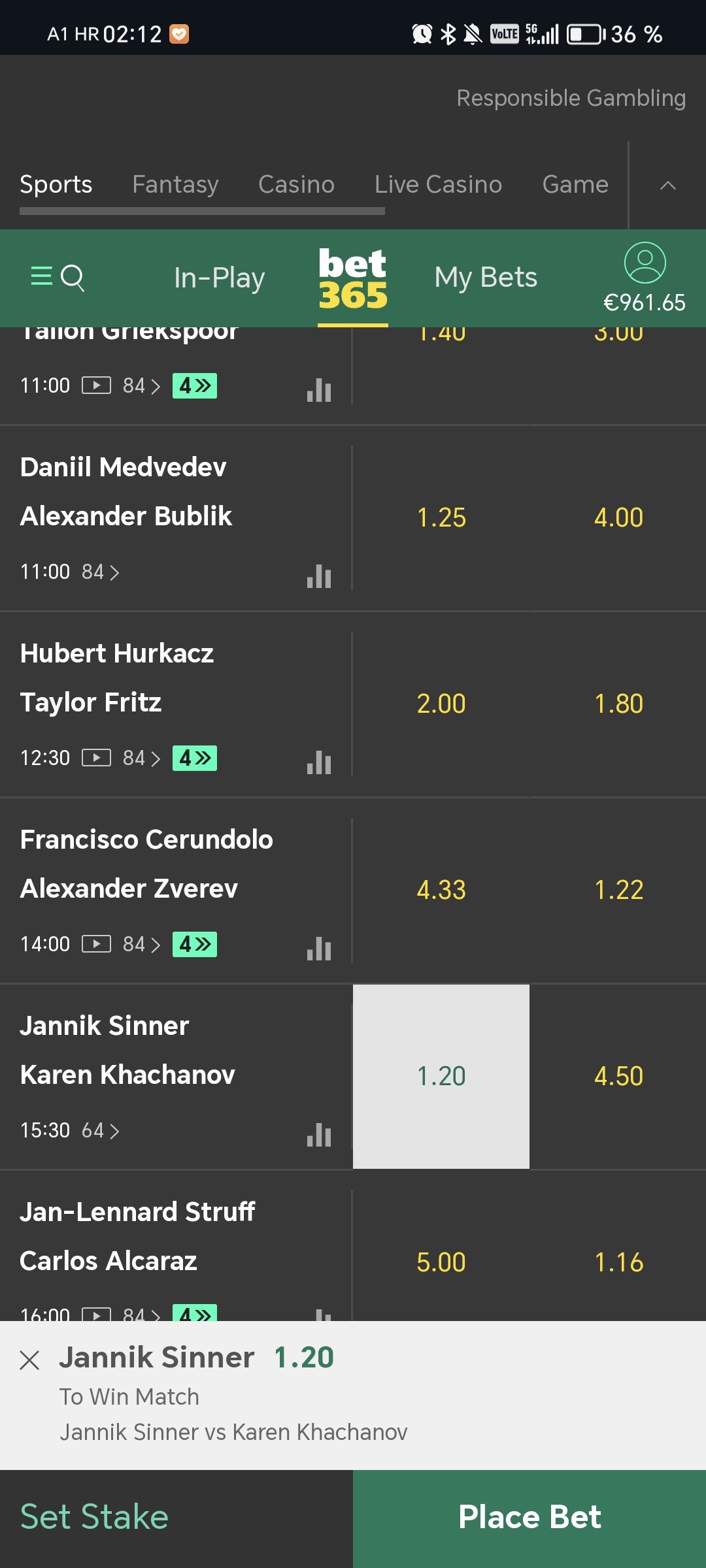Pick Hurkacz to win at 2.00

[441, 704]
